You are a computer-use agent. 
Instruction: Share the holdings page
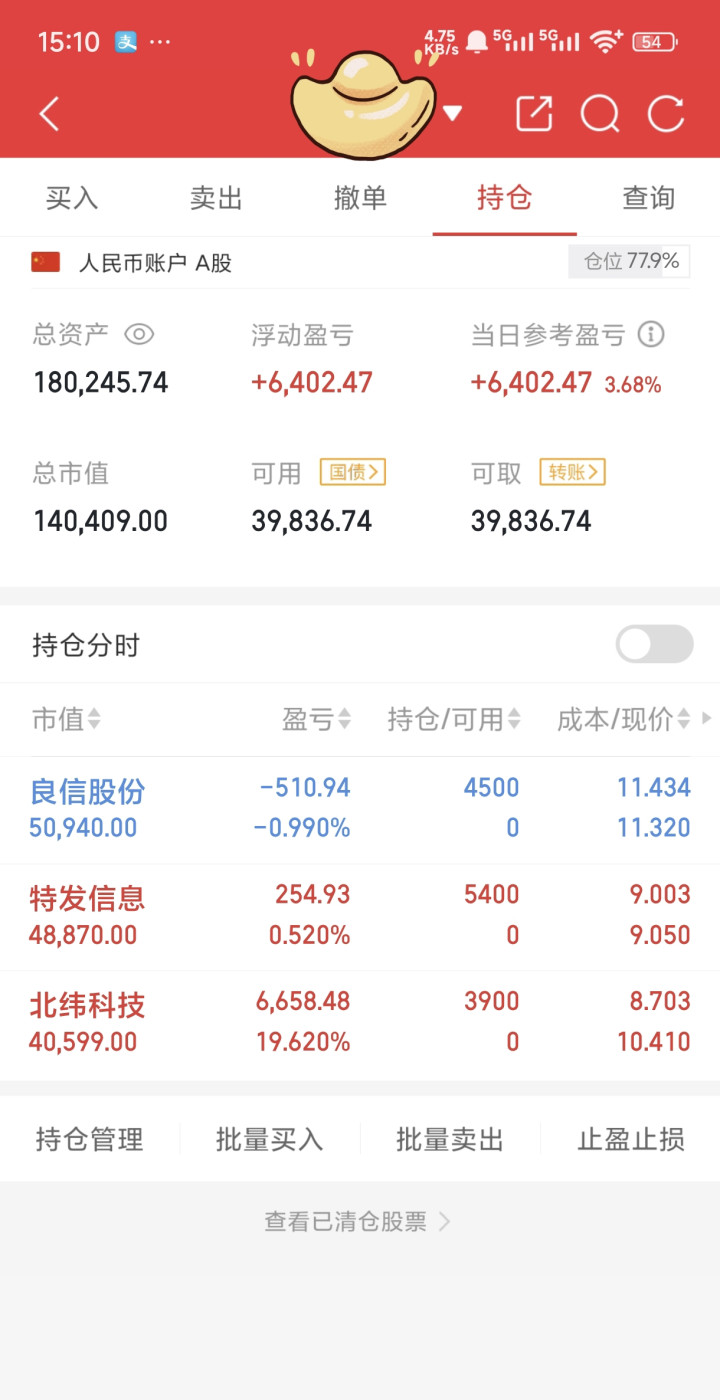pos(534,114)
